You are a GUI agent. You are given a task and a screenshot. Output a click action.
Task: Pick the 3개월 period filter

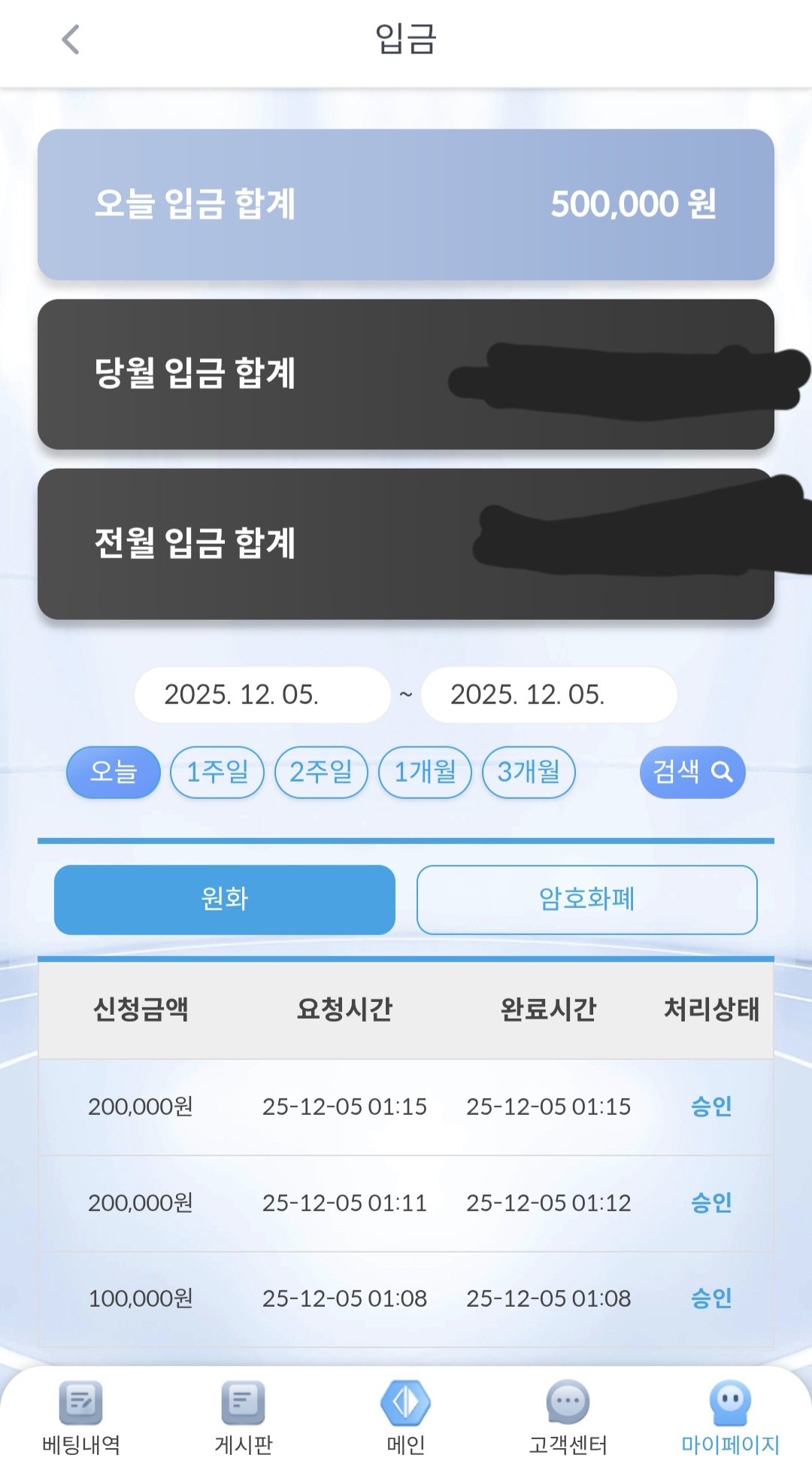529,772
